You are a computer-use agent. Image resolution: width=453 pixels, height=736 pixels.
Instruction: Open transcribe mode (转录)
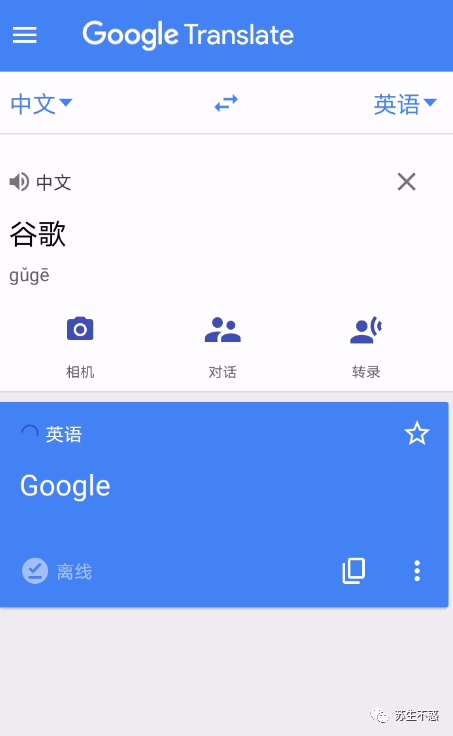tap(366, 347)
